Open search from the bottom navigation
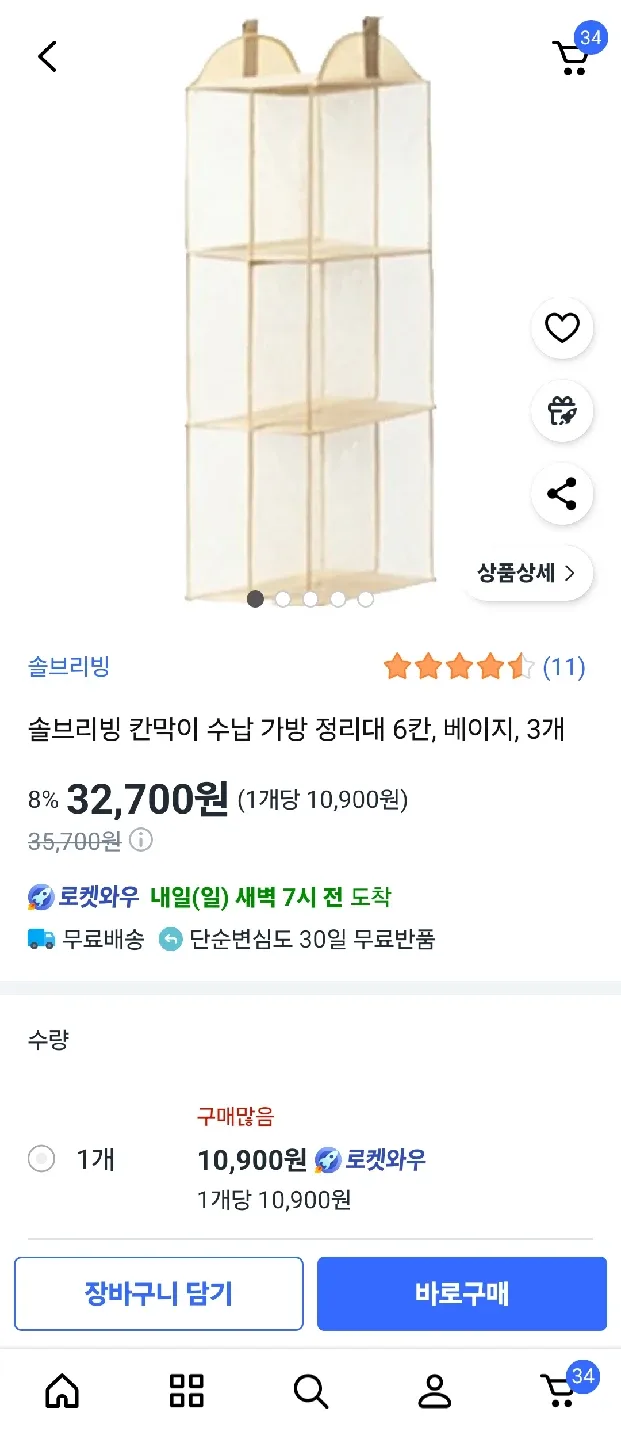Screen dimensions: 621x1439 [x=310, y=1390]
